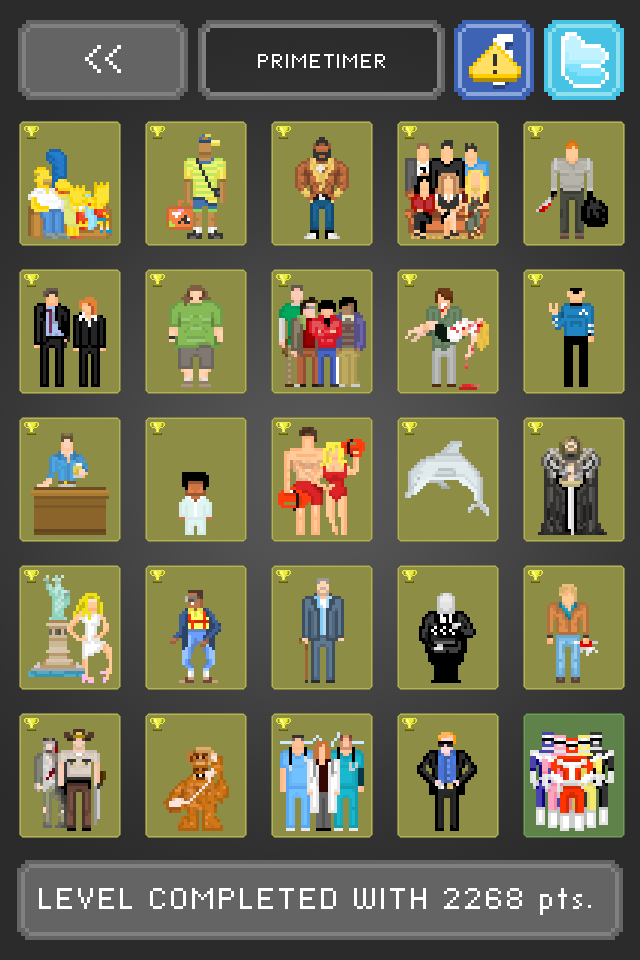This screenshot has height=960, width=640.
Task: Select the ALF alien tile
Action: [x=196, y=775]
